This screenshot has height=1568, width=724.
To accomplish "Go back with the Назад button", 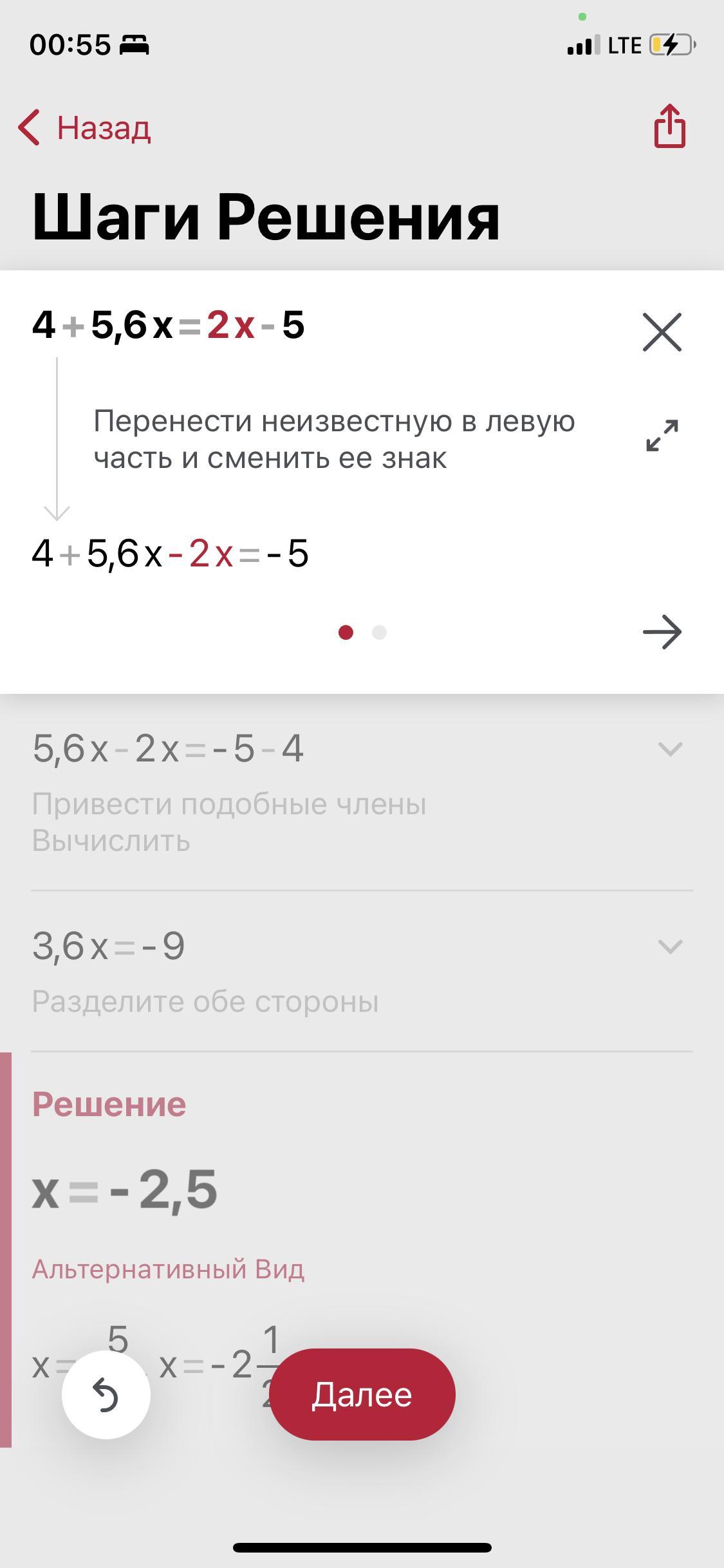I will (x=84, y=127).
